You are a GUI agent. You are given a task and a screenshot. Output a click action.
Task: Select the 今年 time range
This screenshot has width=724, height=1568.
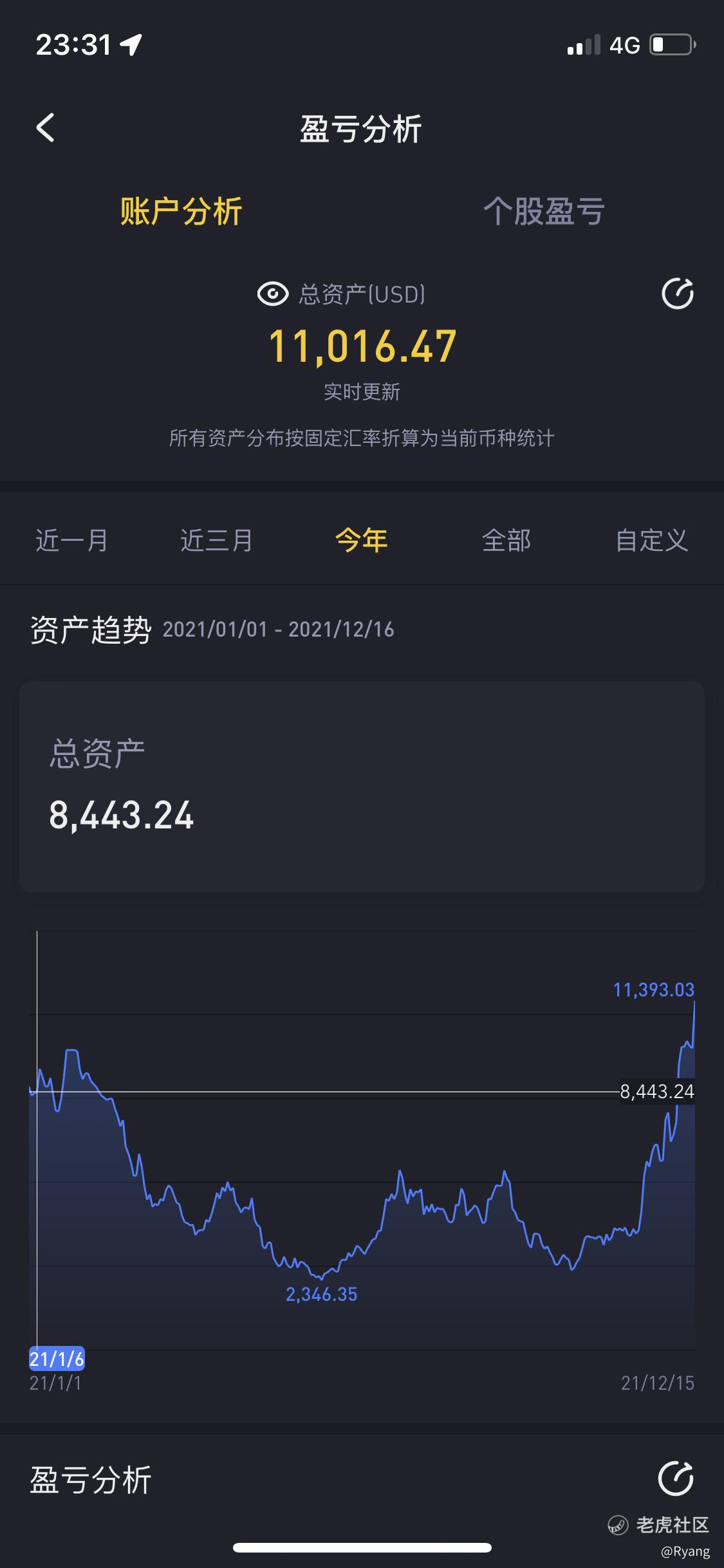click(x=362, y=540)
